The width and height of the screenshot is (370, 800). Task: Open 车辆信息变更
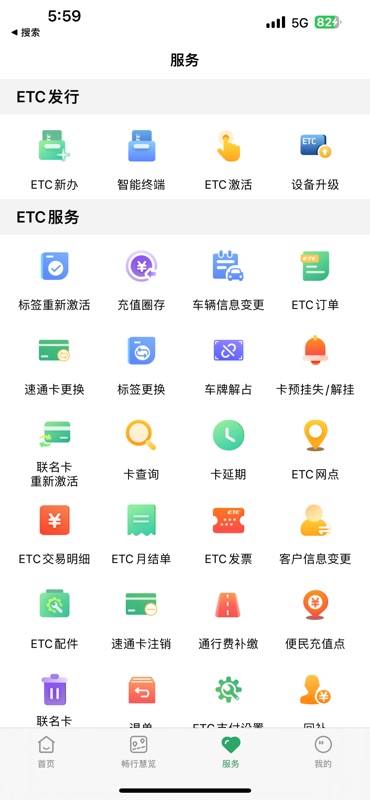[228, 280]
